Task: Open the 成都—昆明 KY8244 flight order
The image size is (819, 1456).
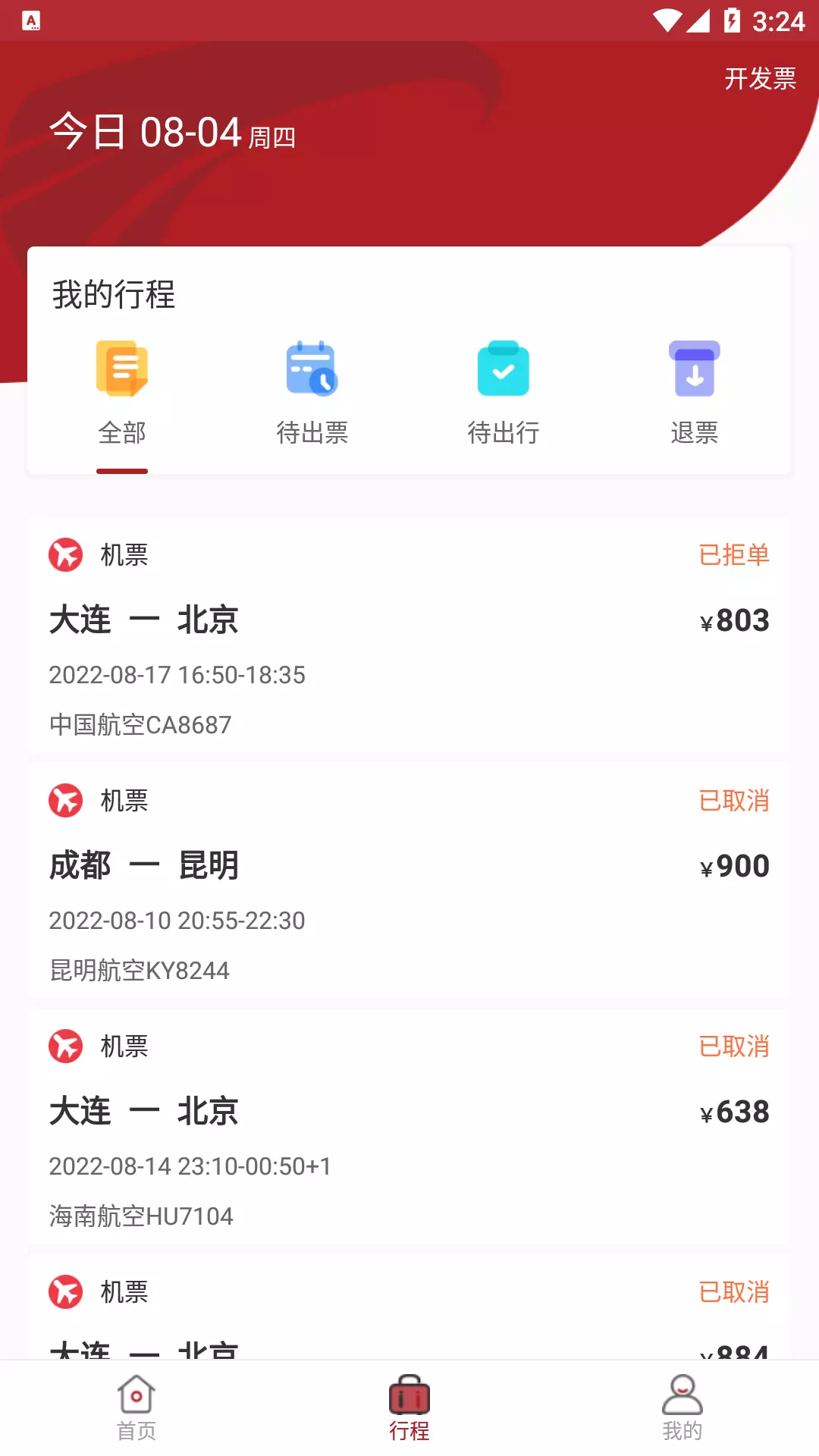Action: [x=409, y=881]
